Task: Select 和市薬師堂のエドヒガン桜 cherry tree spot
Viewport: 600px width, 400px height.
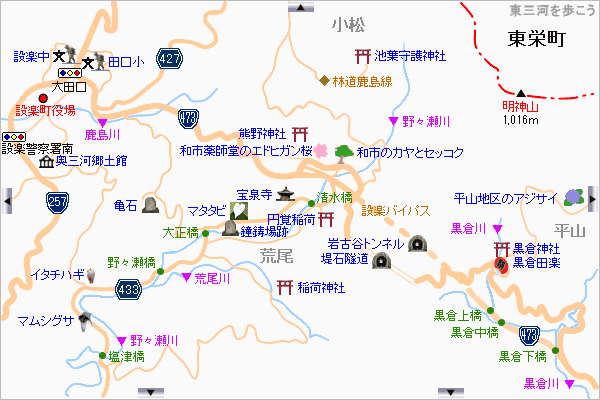Action: tap(323, 152)
